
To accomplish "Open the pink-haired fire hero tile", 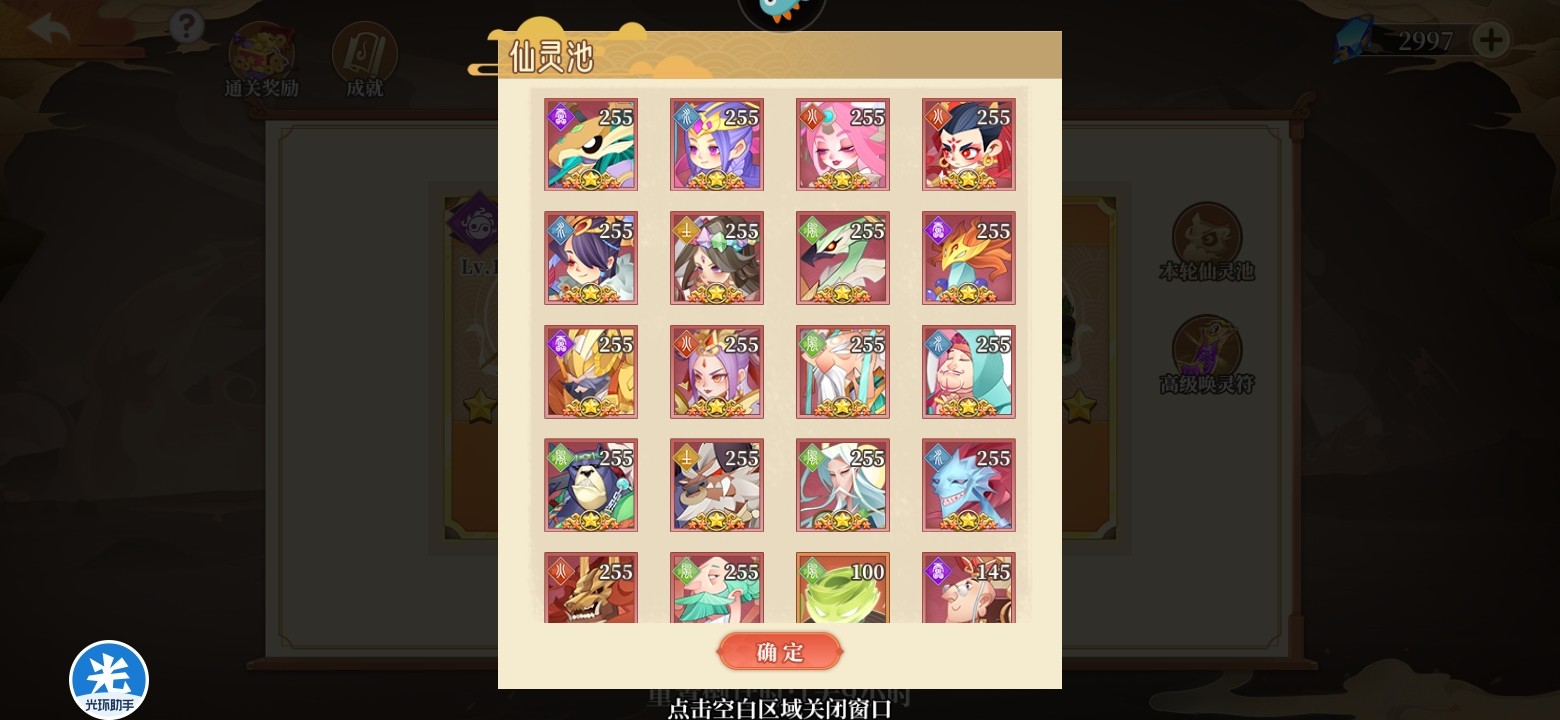I will [x=842, y=144].
